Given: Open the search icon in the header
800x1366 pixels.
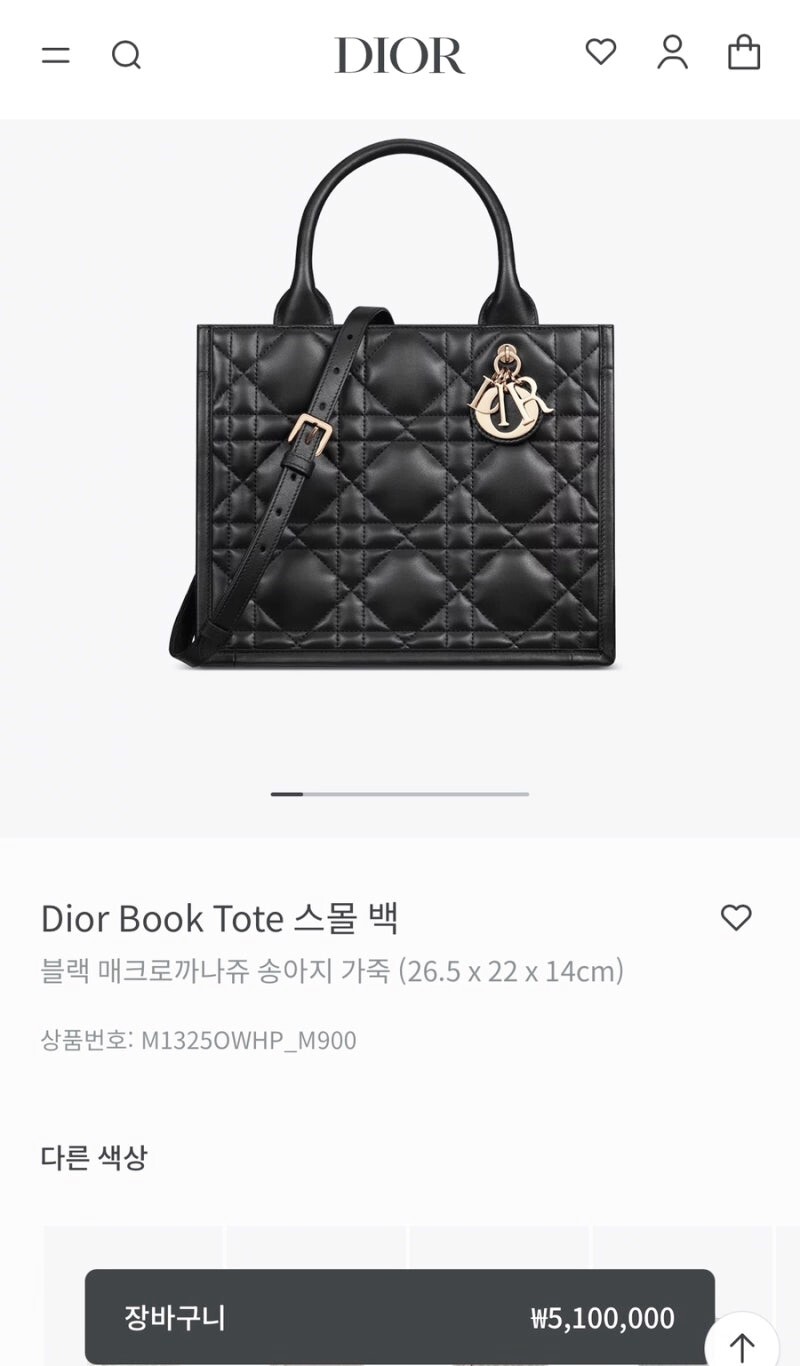Looking at the screenshot, I should tap(126, 55).
